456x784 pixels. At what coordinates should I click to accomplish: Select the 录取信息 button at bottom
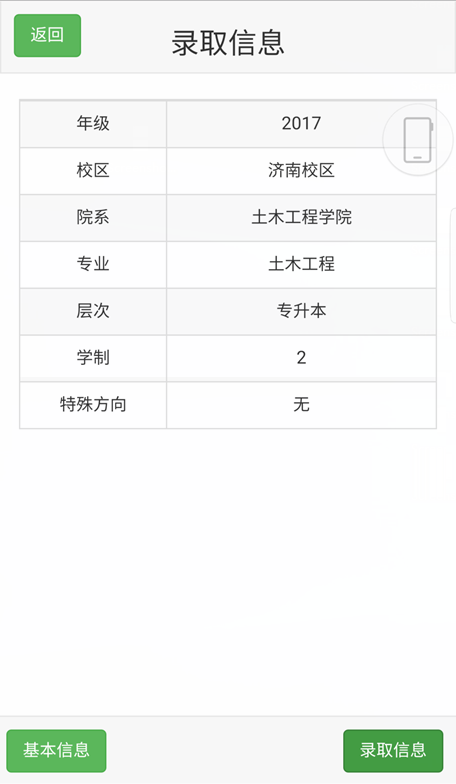(393, 750)
